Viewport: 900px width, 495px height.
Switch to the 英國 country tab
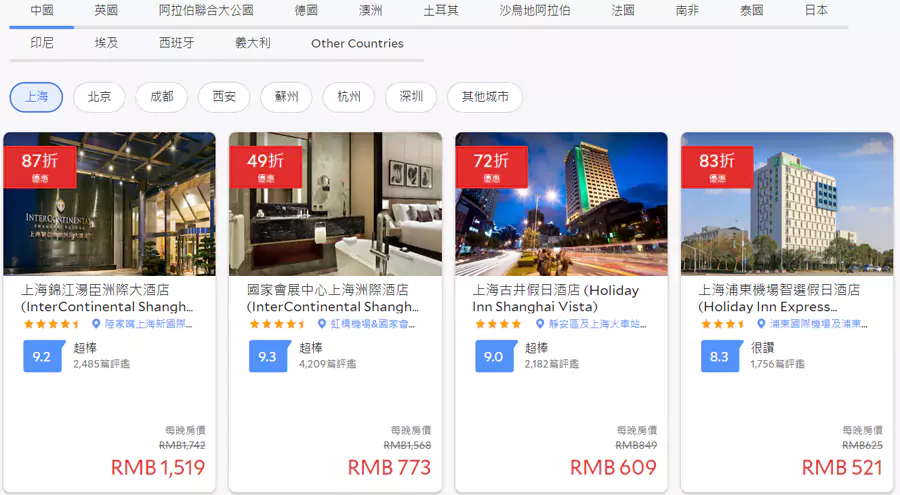point(106,11)
